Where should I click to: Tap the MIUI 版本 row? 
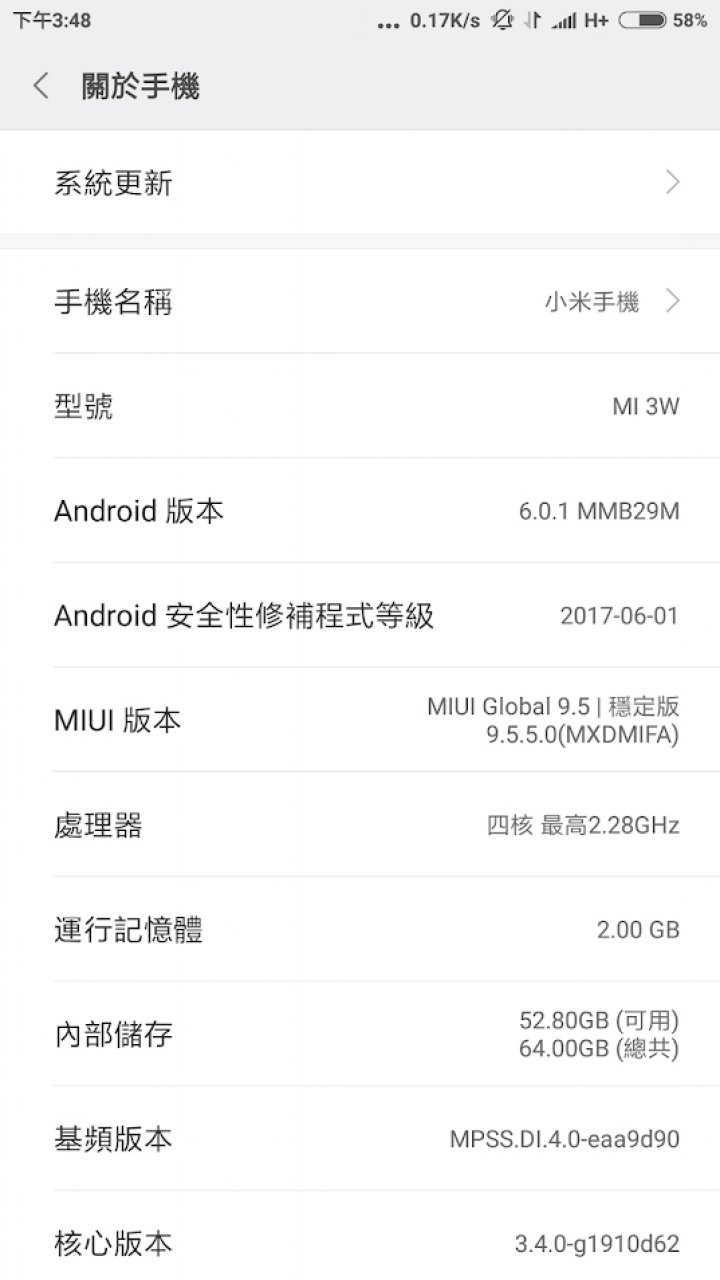(360, 720)
